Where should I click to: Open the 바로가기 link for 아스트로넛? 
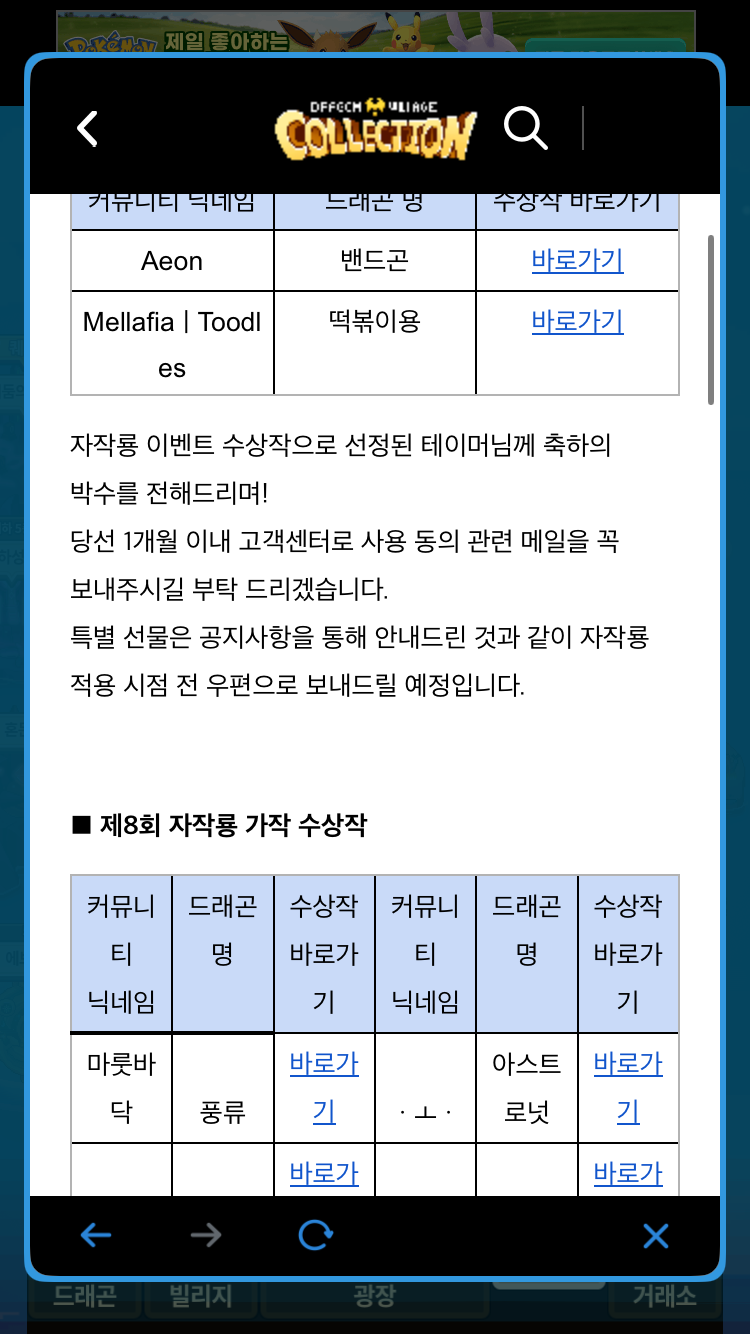[628, 1087]
